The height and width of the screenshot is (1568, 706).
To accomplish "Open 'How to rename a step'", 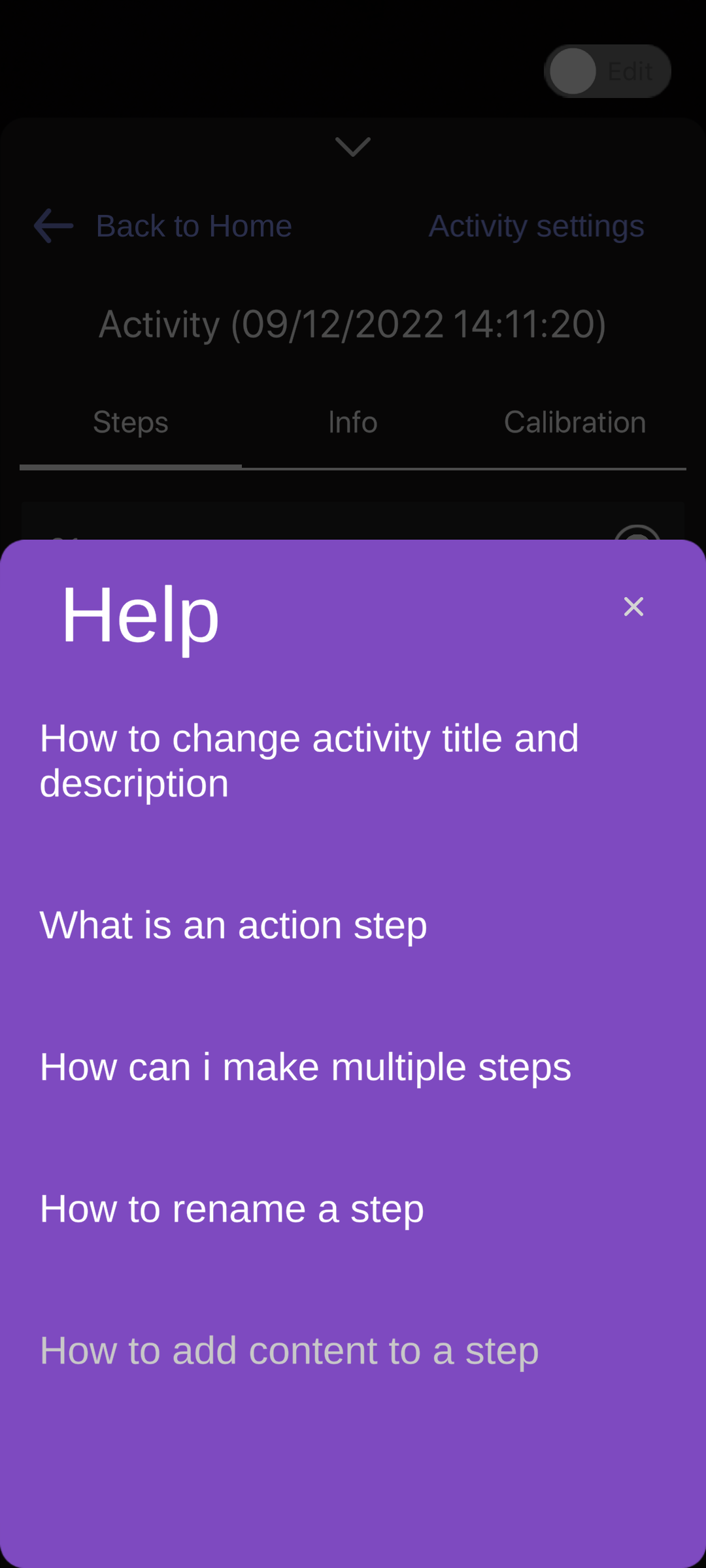I will (x=231, y=1208).
